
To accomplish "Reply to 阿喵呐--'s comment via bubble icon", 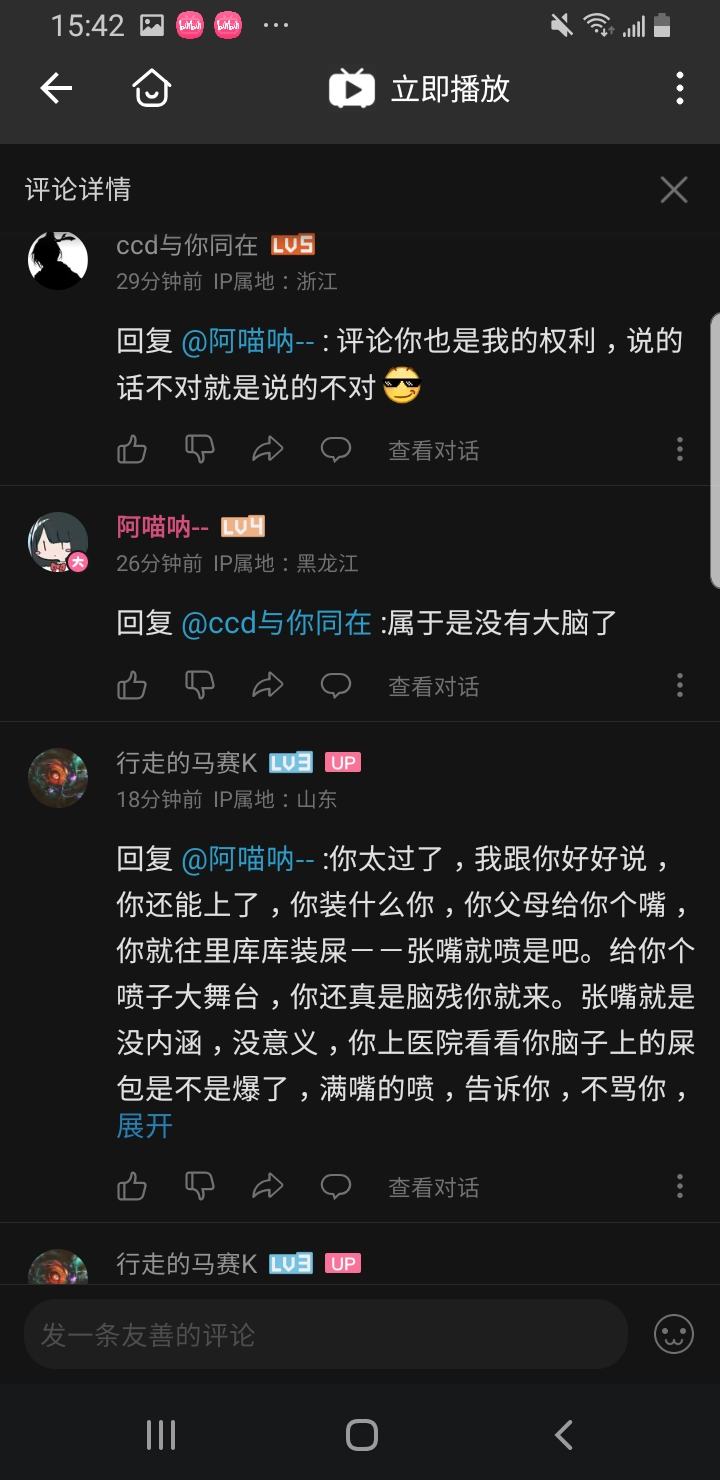I will point(336,686).
